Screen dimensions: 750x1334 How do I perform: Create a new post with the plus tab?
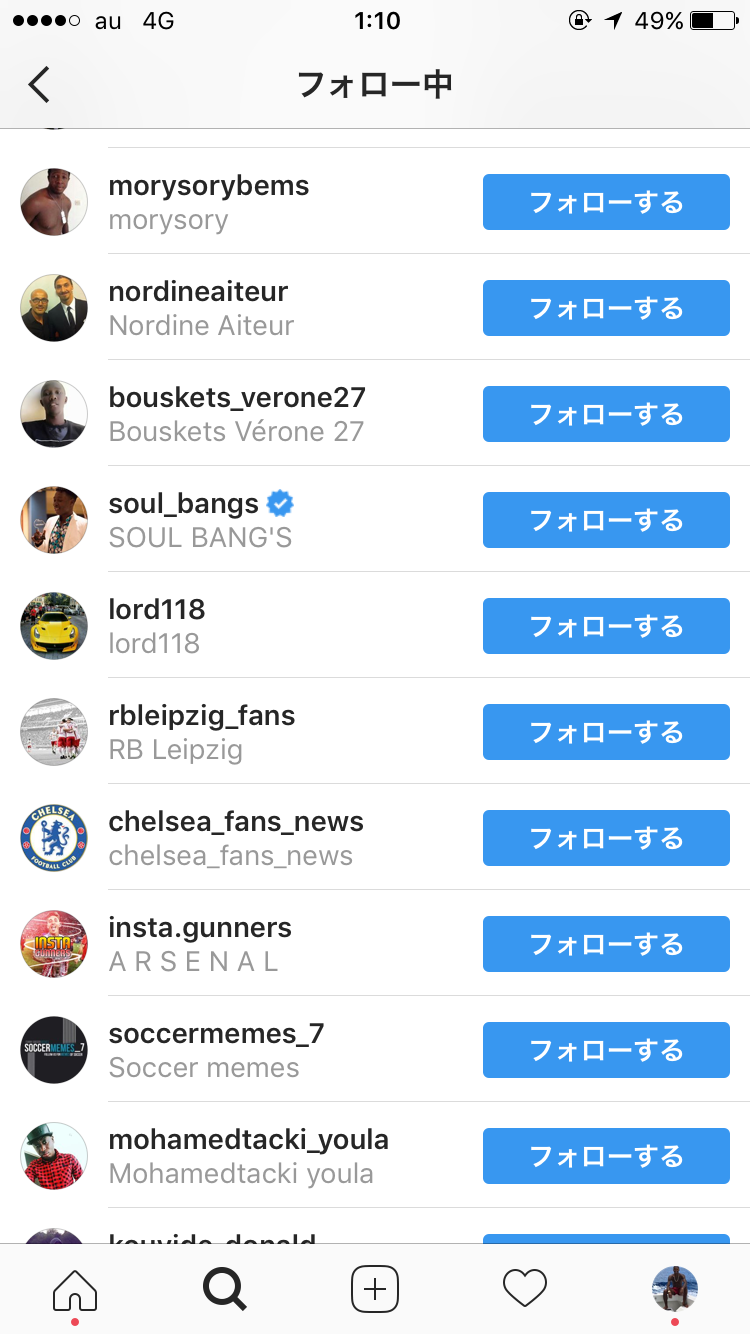(375, 1289)
